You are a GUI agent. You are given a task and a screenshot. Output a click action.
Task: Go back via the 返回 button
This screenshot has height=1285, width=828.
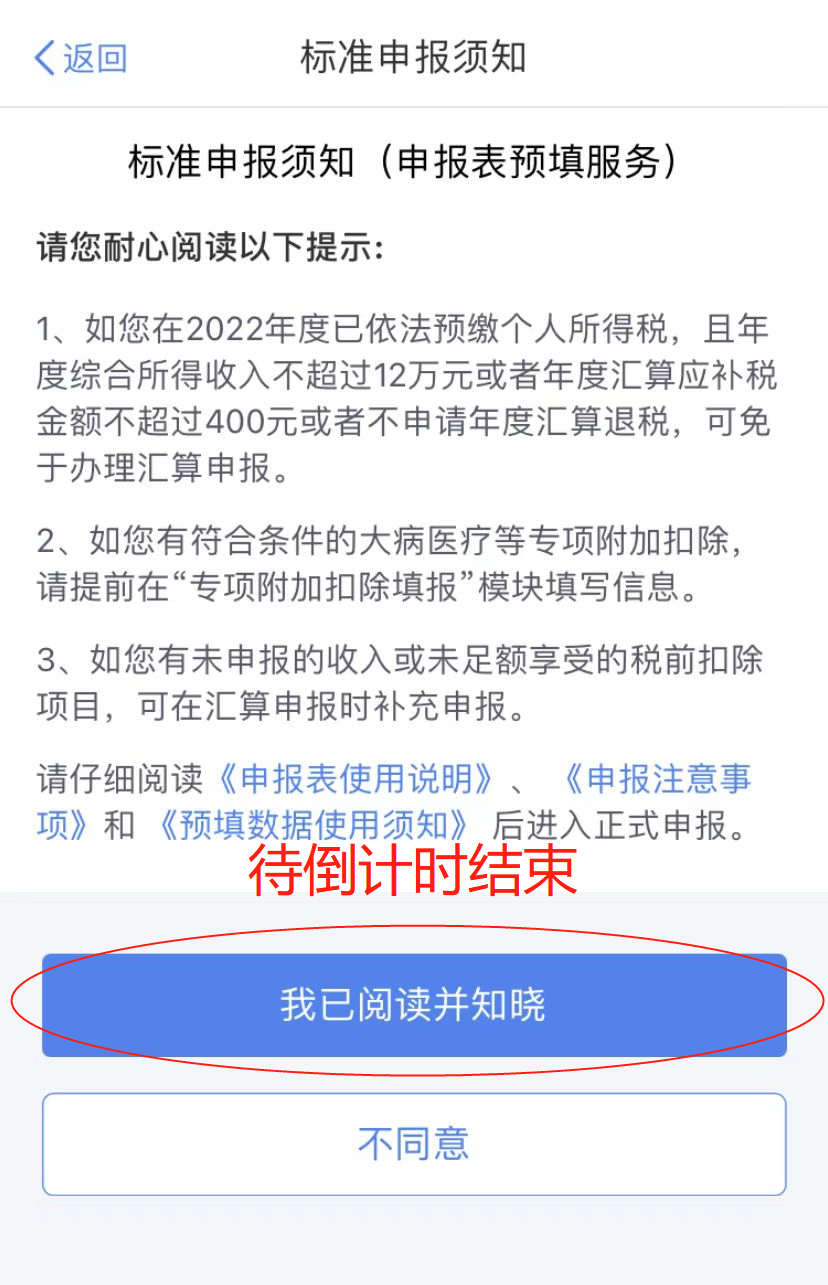[x=82, y=58]
